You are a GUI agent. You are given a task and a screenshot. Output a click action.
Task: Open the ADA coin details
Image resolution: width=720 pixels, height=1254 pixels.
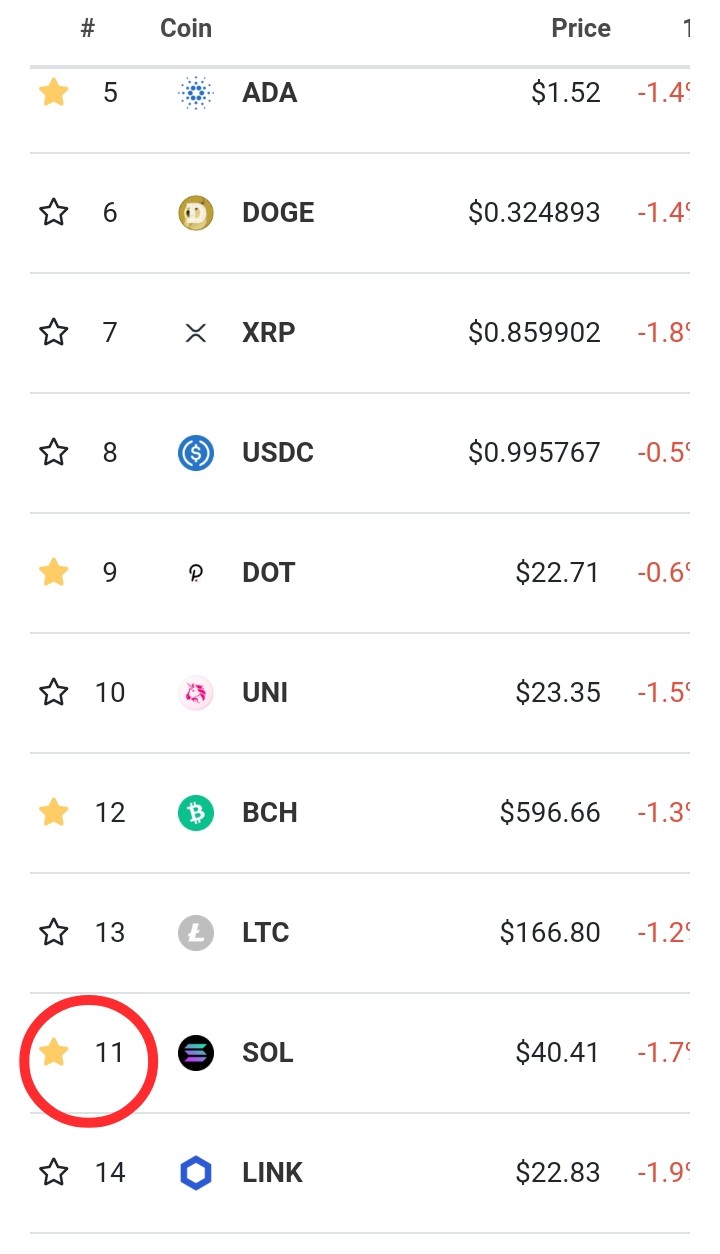[x=360, y=93]
